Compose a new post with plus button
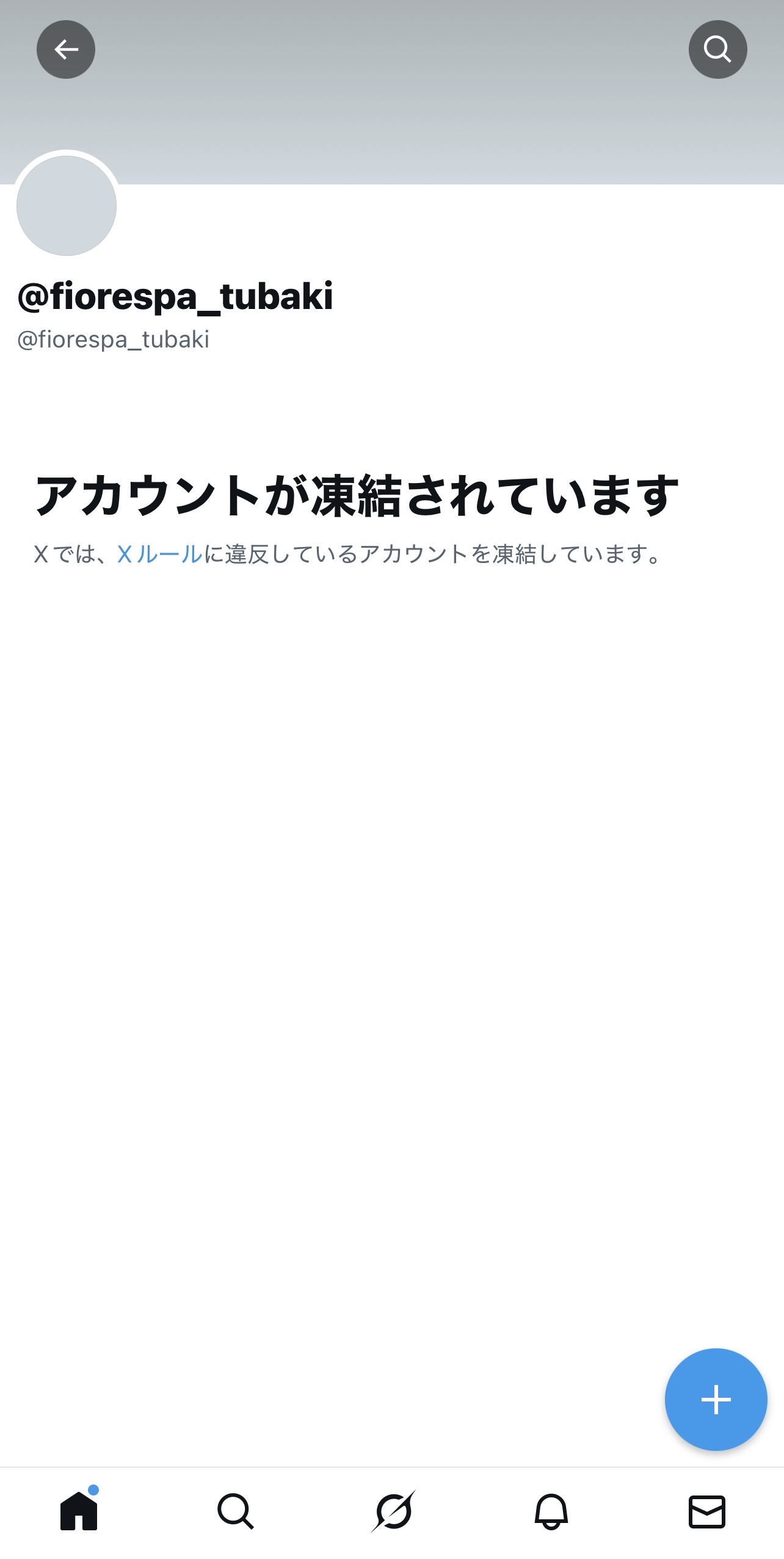The height and width of the screenshot is (1559, 784). tap(716, 1399)
